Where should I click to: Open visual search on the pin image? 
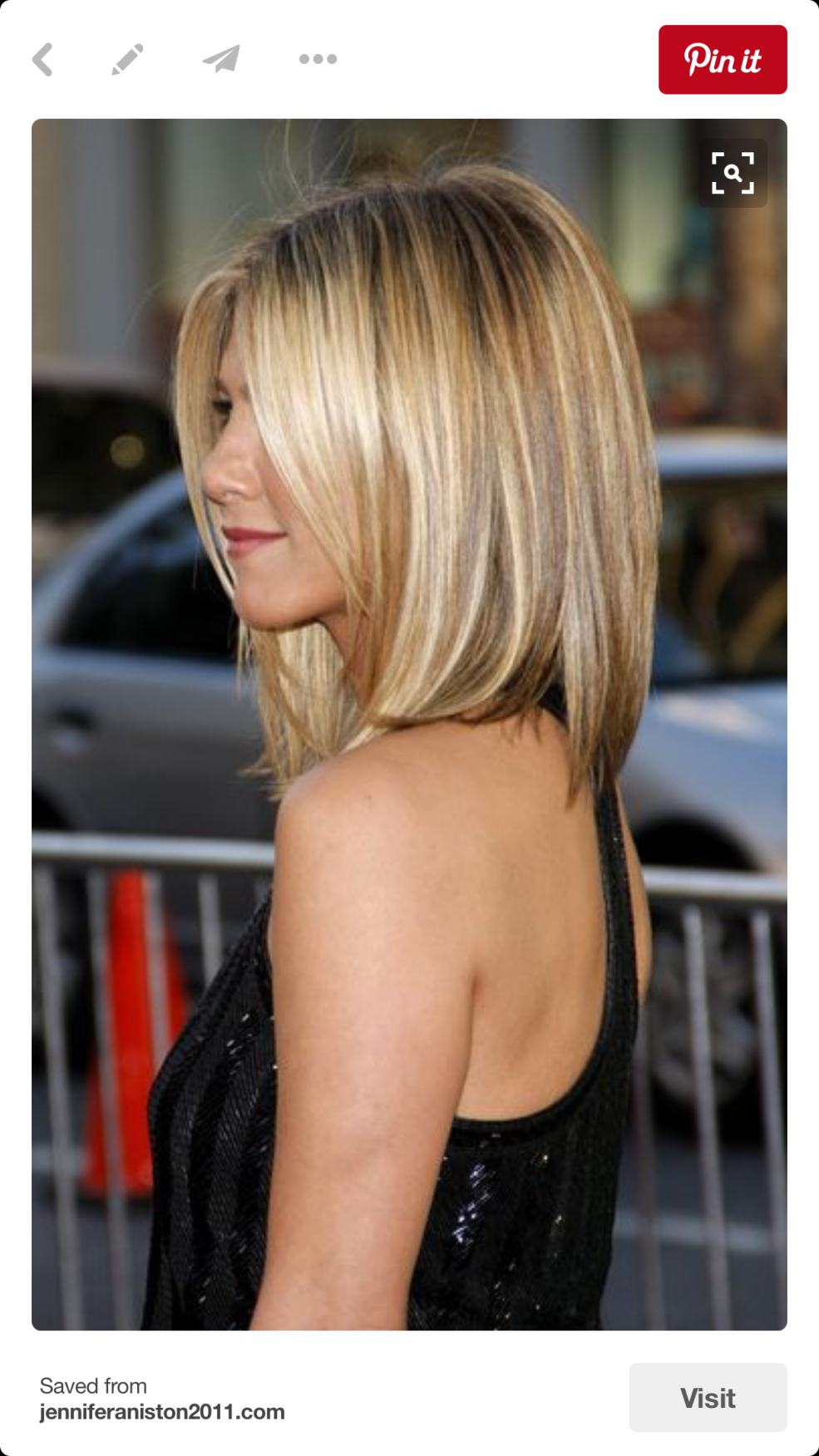click(x=733, y=173)
